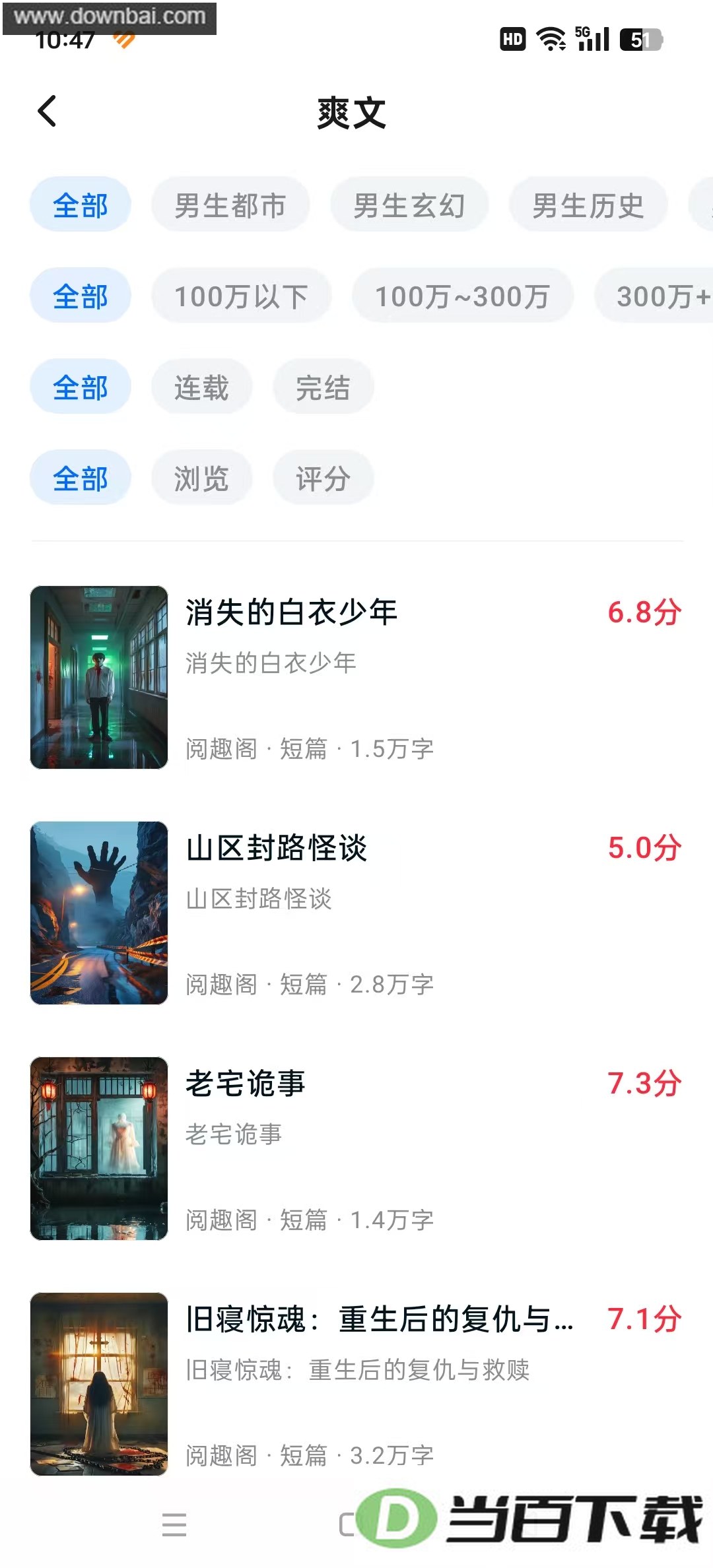Tap the 300万+ word count chip

coord(654,296)
